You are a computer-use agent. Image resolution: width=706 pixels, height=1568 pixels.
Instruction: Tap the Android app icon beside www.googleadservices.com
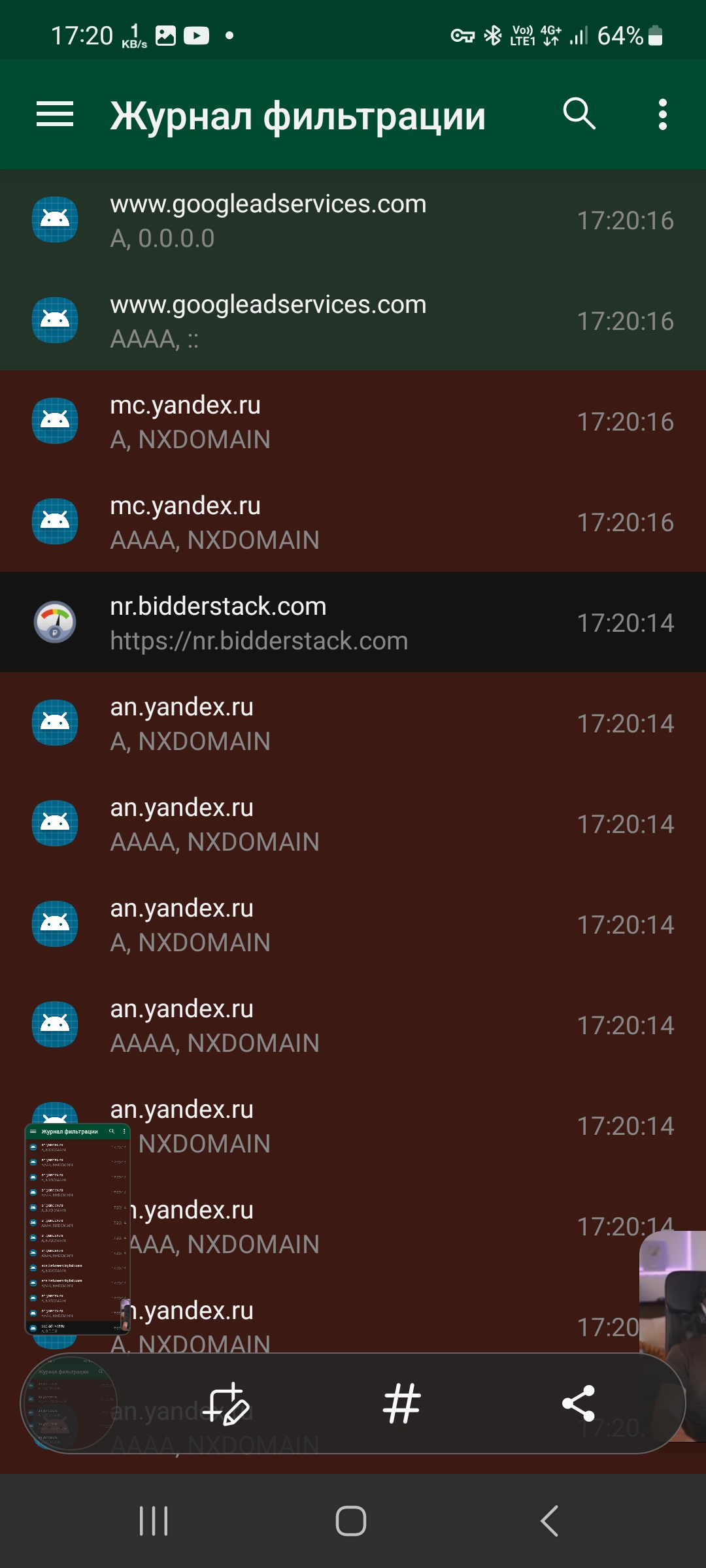[x=54, y=220]
